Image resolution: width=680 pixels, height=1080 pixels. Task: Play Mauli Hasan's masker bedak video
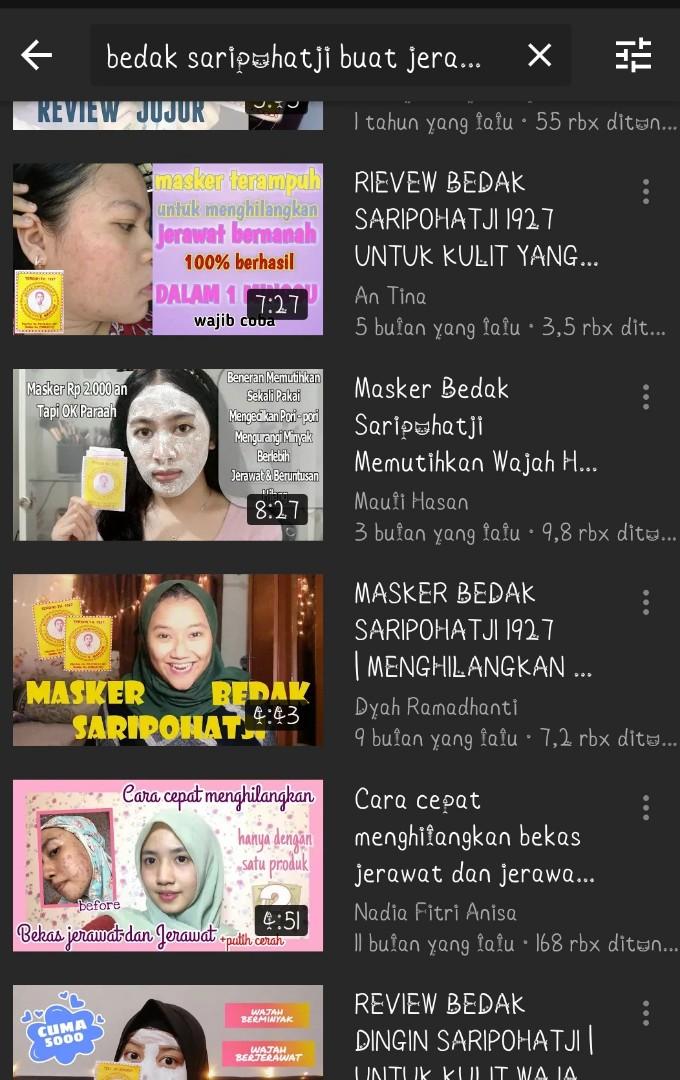coord(168,455)
